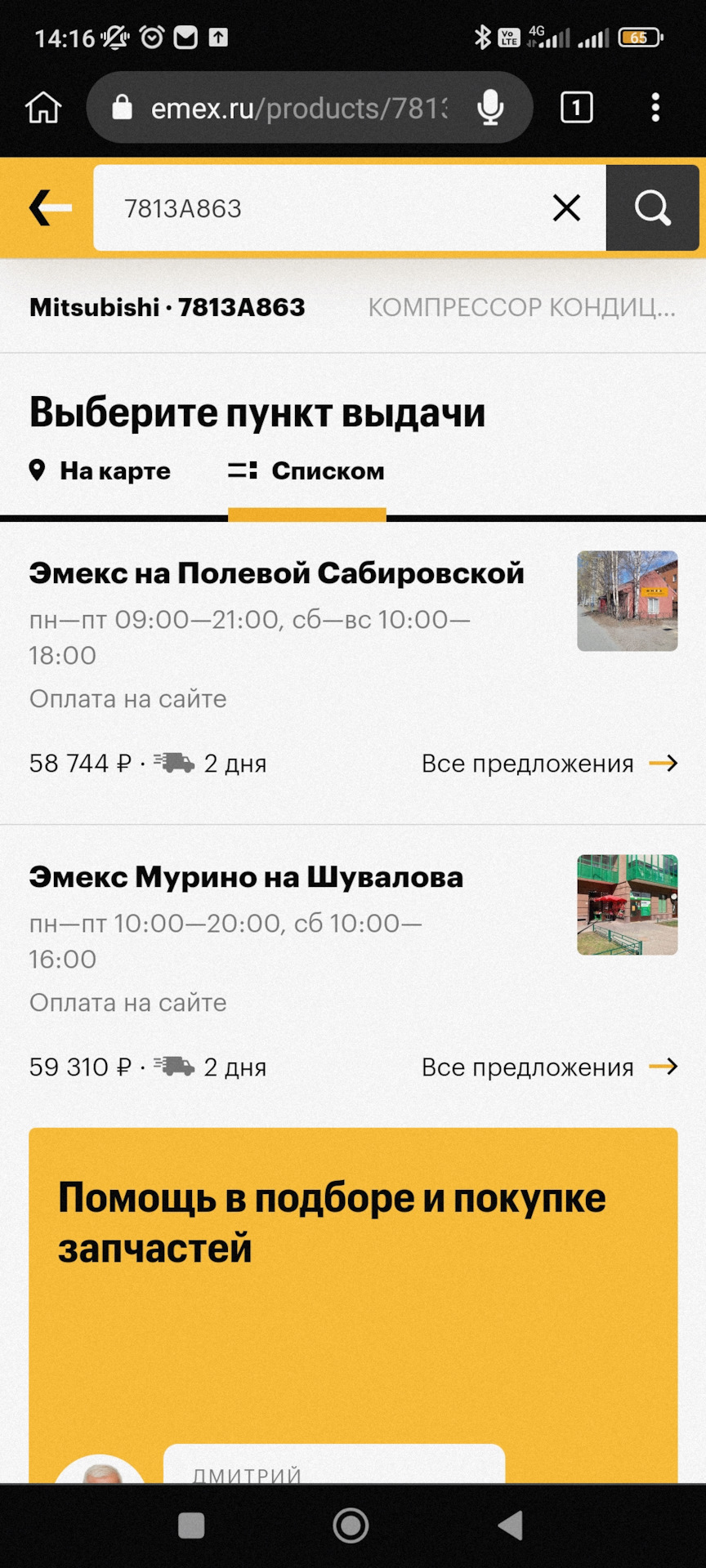This screenshot has height=1568, width=706.
Task: Open the Mitsubishi 7813A863 product header
Action: (x=167, y=307)
